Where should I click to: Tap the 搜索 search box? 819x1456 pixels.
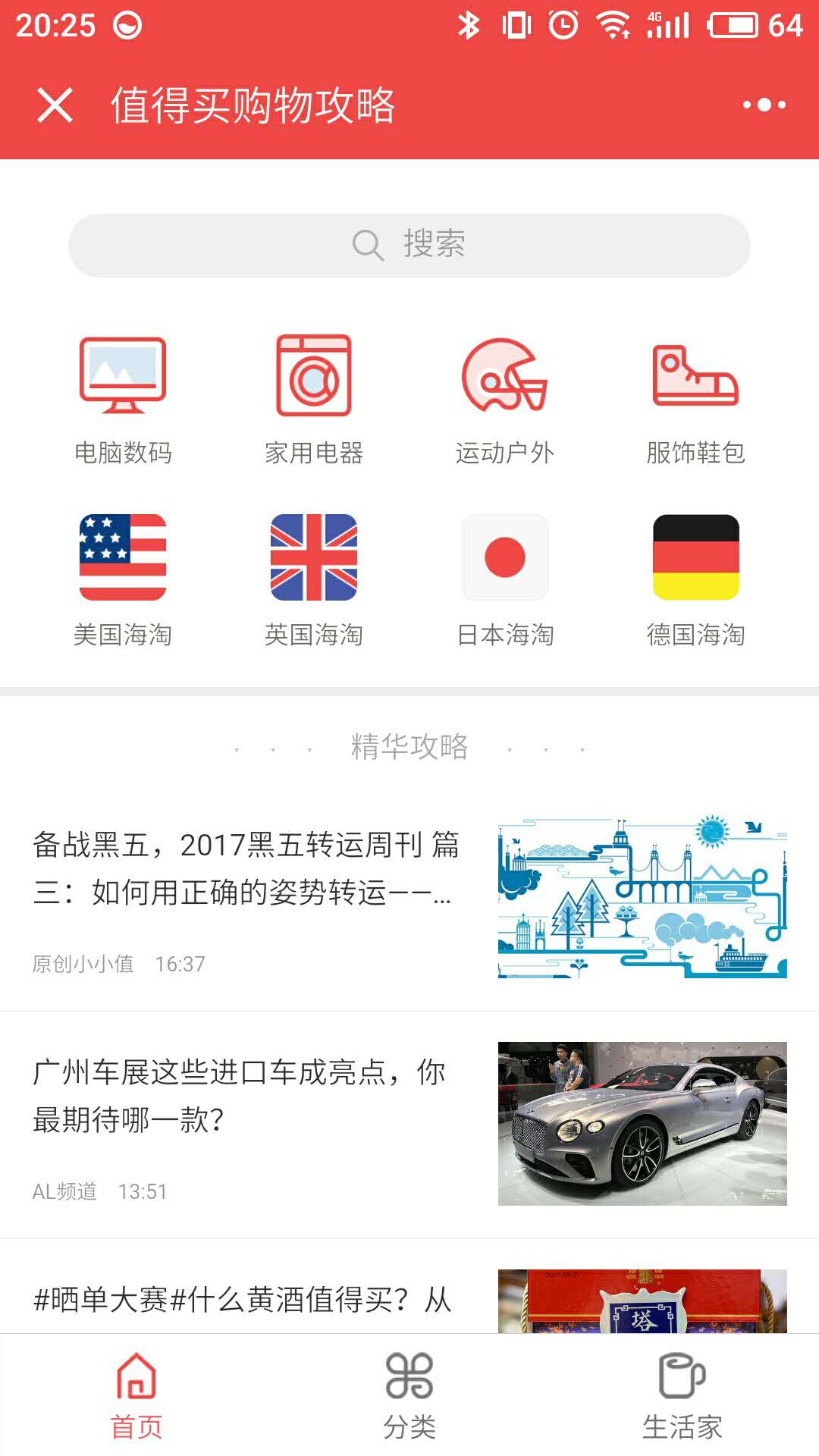click(409, 245)
